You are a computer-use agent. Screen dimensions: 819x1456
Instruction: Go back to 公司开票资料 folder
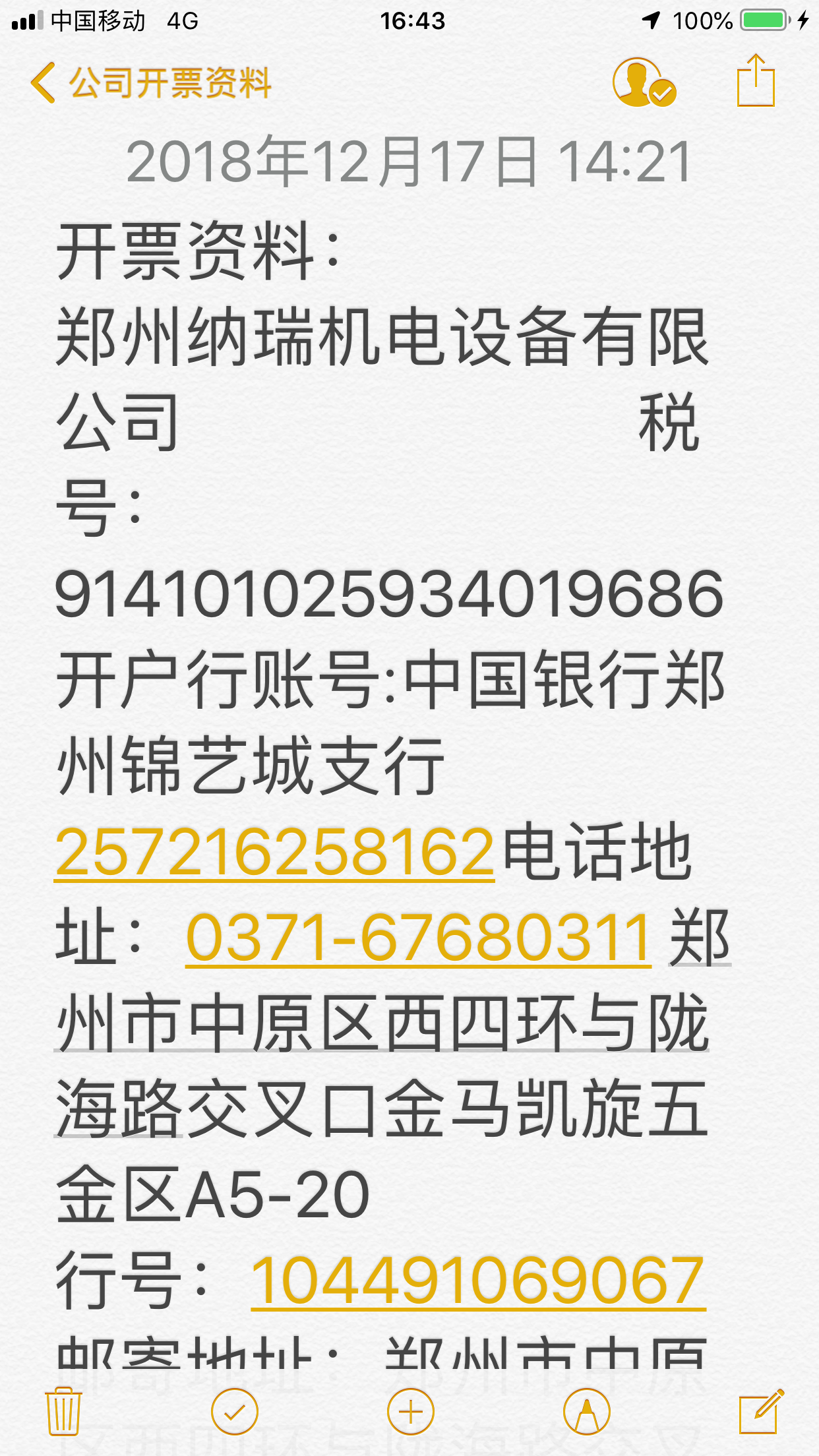click(x=150, y=83)
